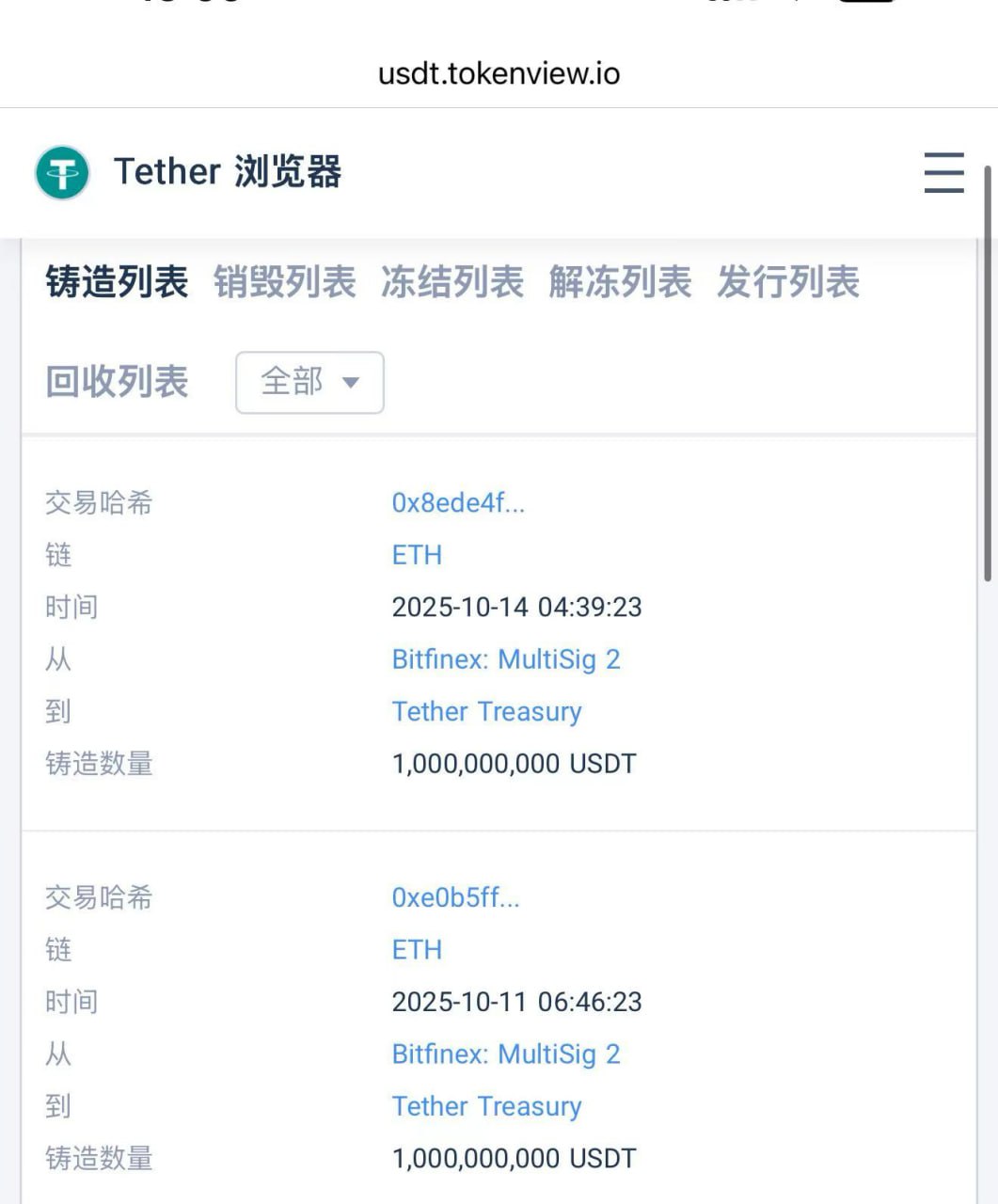Open Tether Treasury in 0x8ede4f record
Image resolution: width=998 pixels, height=1204 pixels.
(486, 712)
